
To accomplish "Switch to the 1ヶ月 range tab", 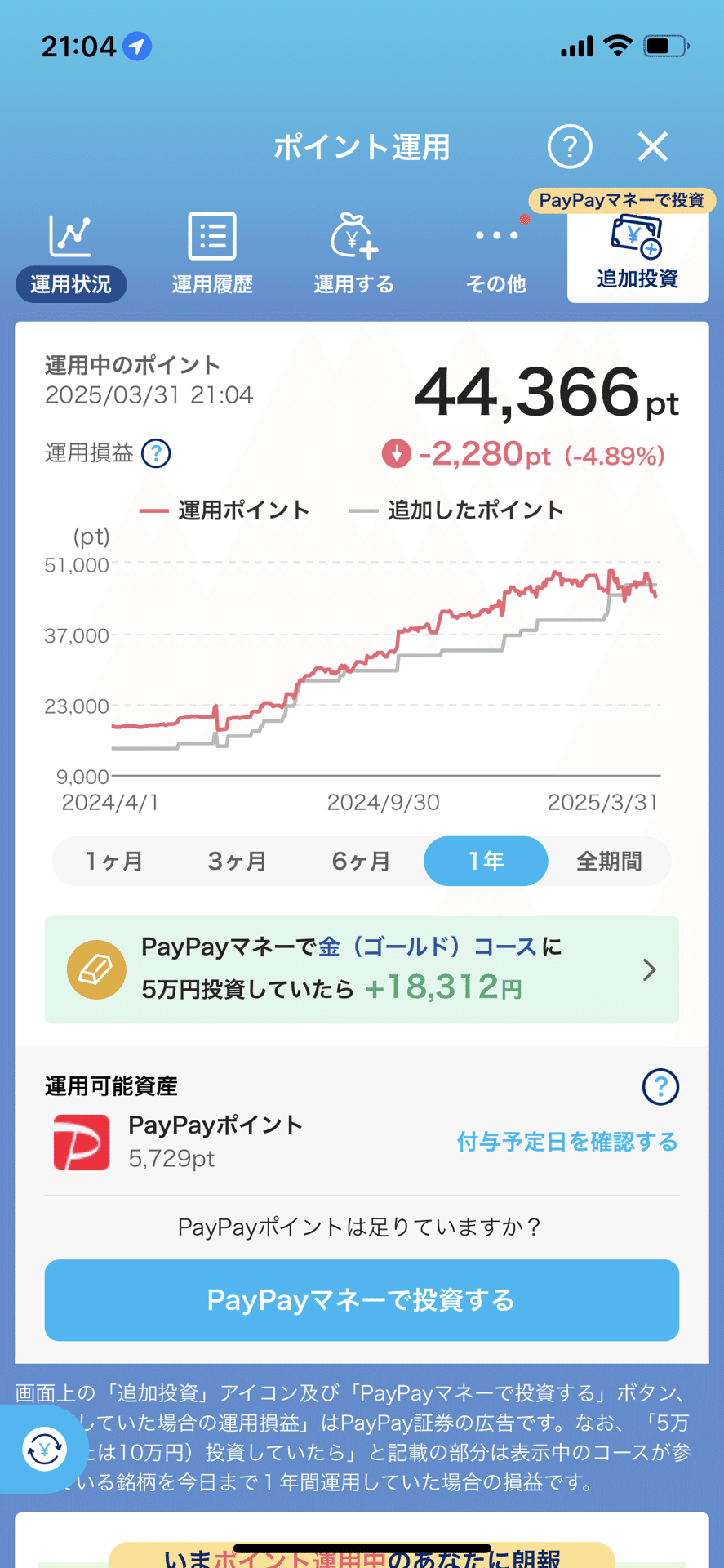I will (x=114, y=861).
